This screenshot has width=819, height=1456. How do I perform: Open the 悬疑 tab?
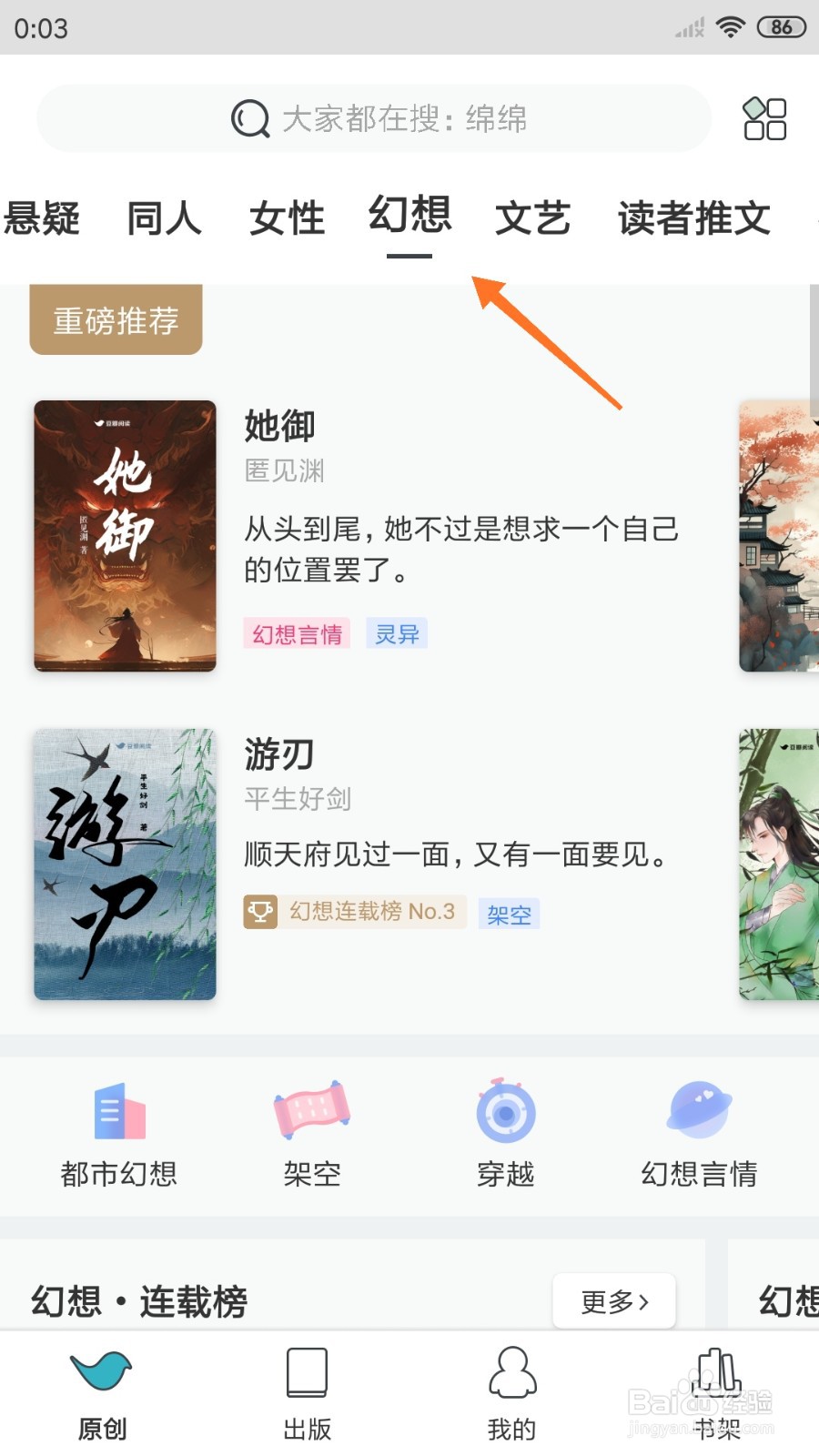pos(43,217)
